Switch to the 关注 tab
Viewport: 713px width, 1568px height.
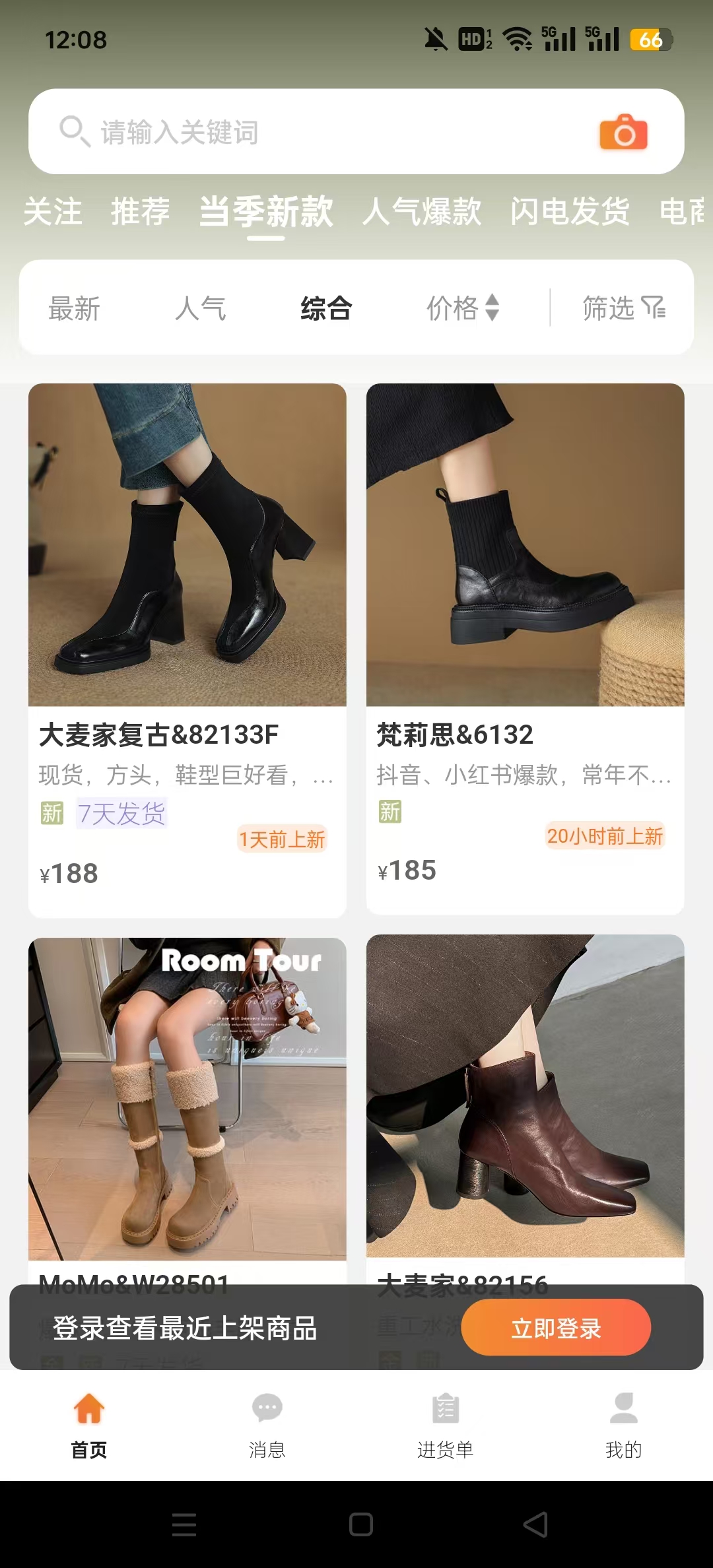click(x=52, y=212)
